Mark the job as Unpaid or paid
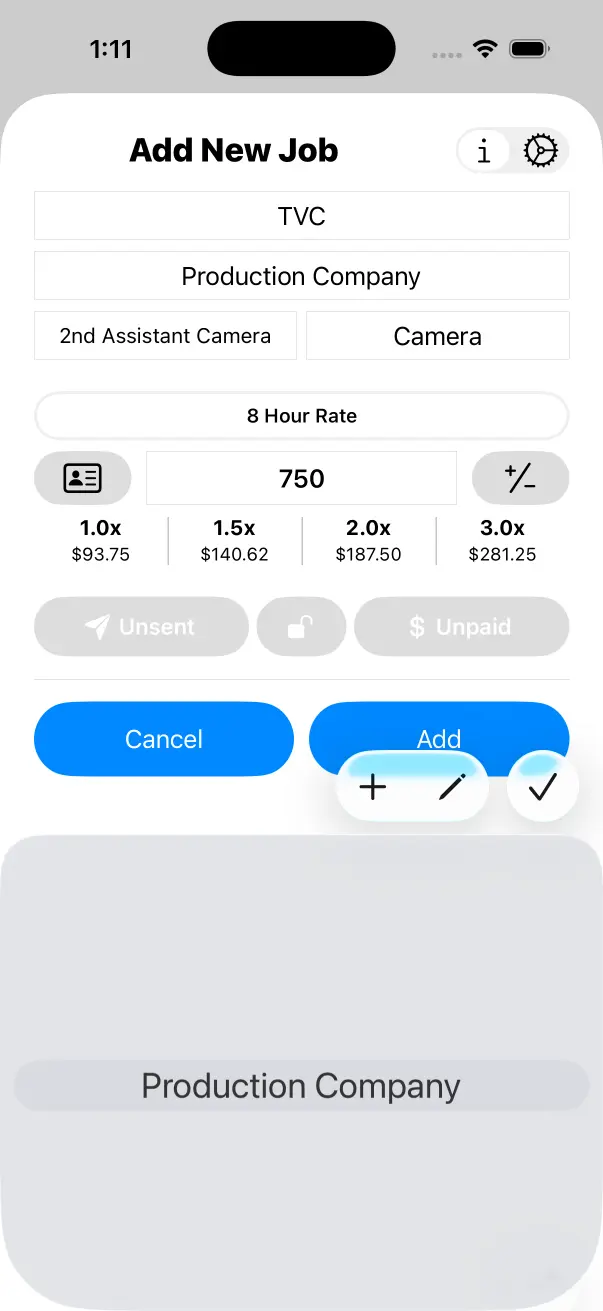This screenshot has height=1311, width=603. 461,627
